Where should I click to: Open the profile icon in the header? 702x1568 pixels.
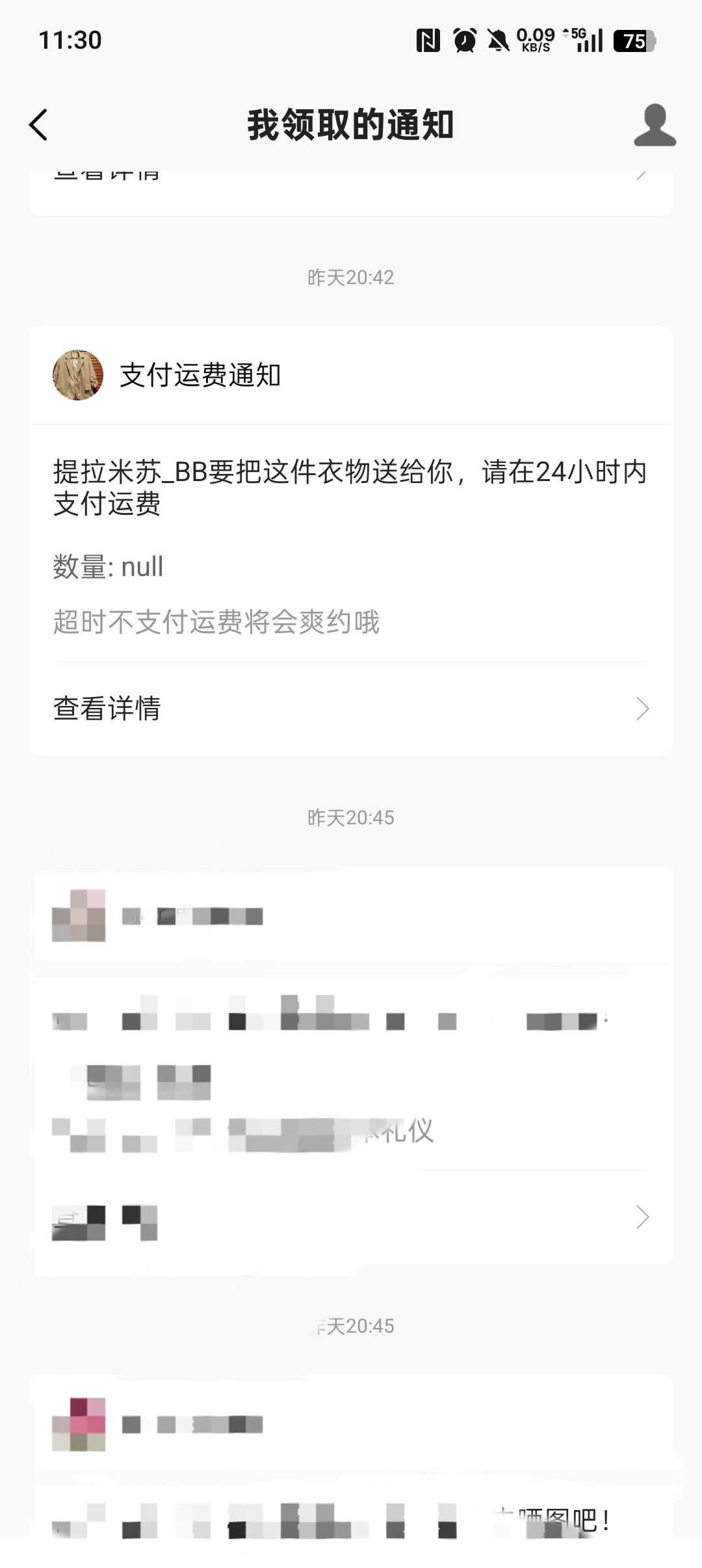(655, 124)
